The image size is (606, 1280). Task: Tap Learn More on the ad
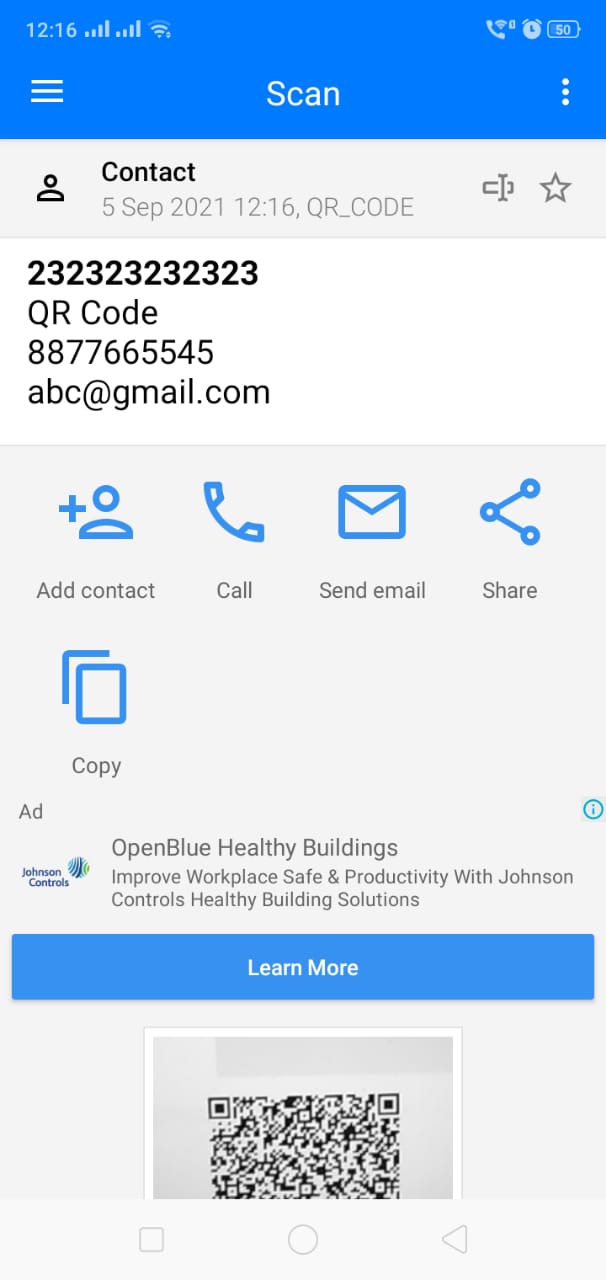tap(303, 967)
